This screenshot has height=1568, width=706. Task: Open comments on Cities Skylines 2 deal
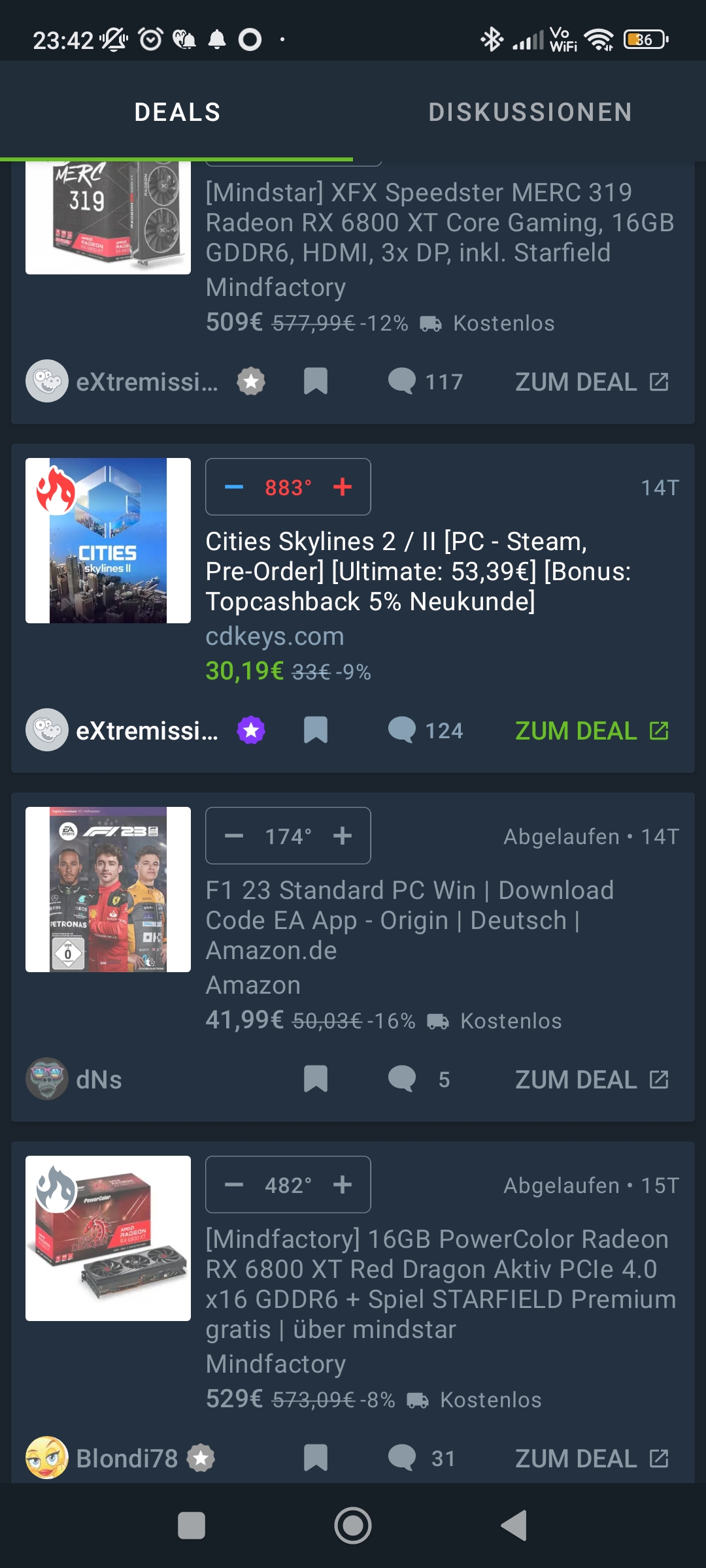pyautogui.click(x=425, y=730)
